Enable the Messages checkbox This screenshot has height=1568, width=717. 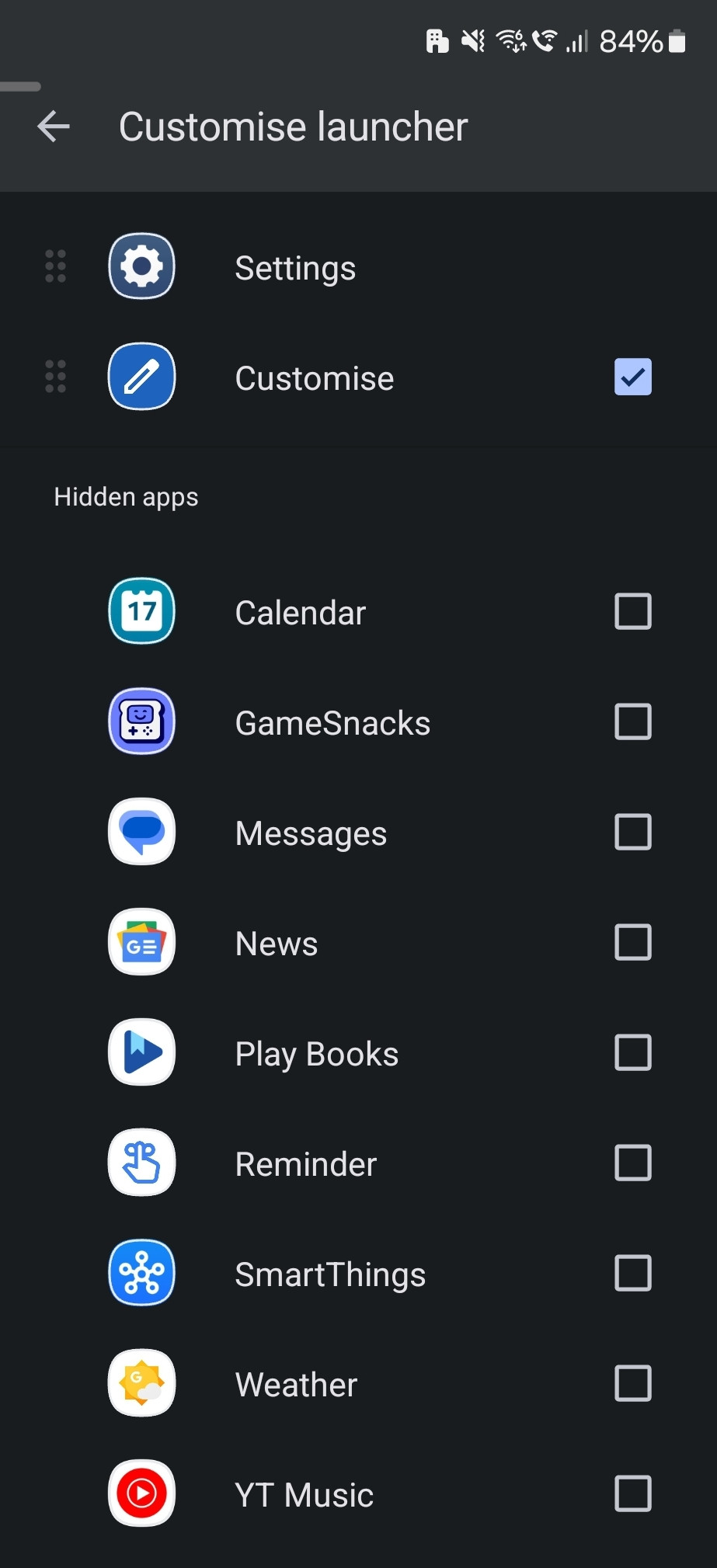632,833
